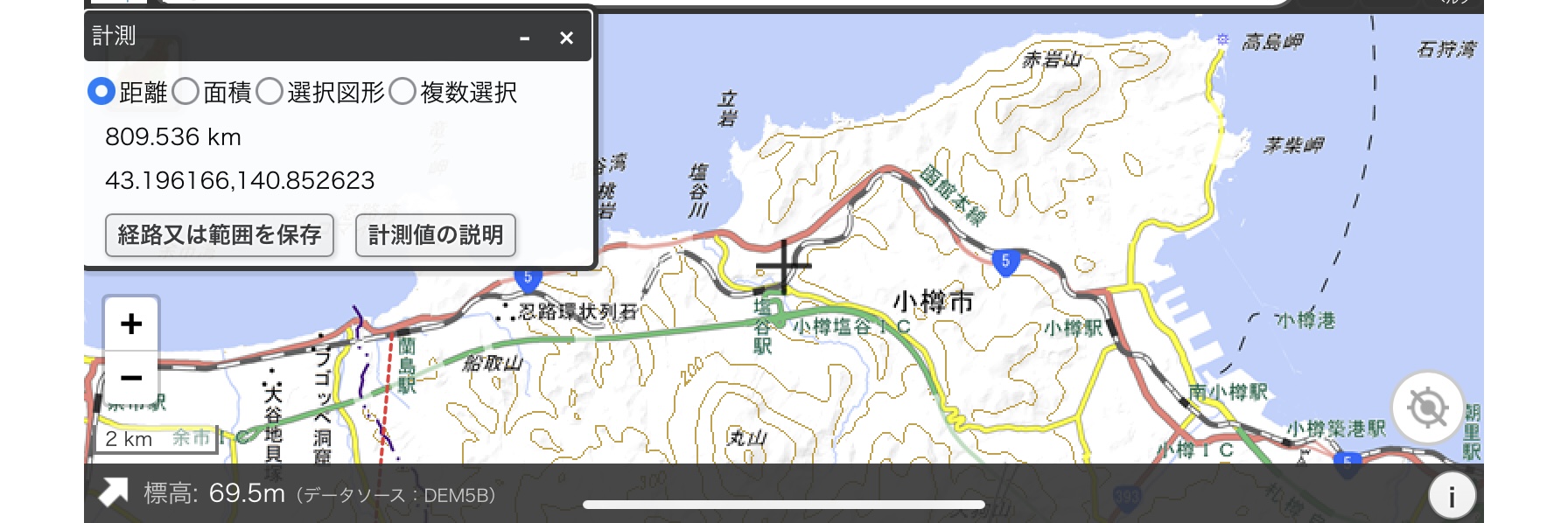Image resolution: width=1568 pixels, height=523 pixels.
Task: Open the info button
Action: point(1452,497)
